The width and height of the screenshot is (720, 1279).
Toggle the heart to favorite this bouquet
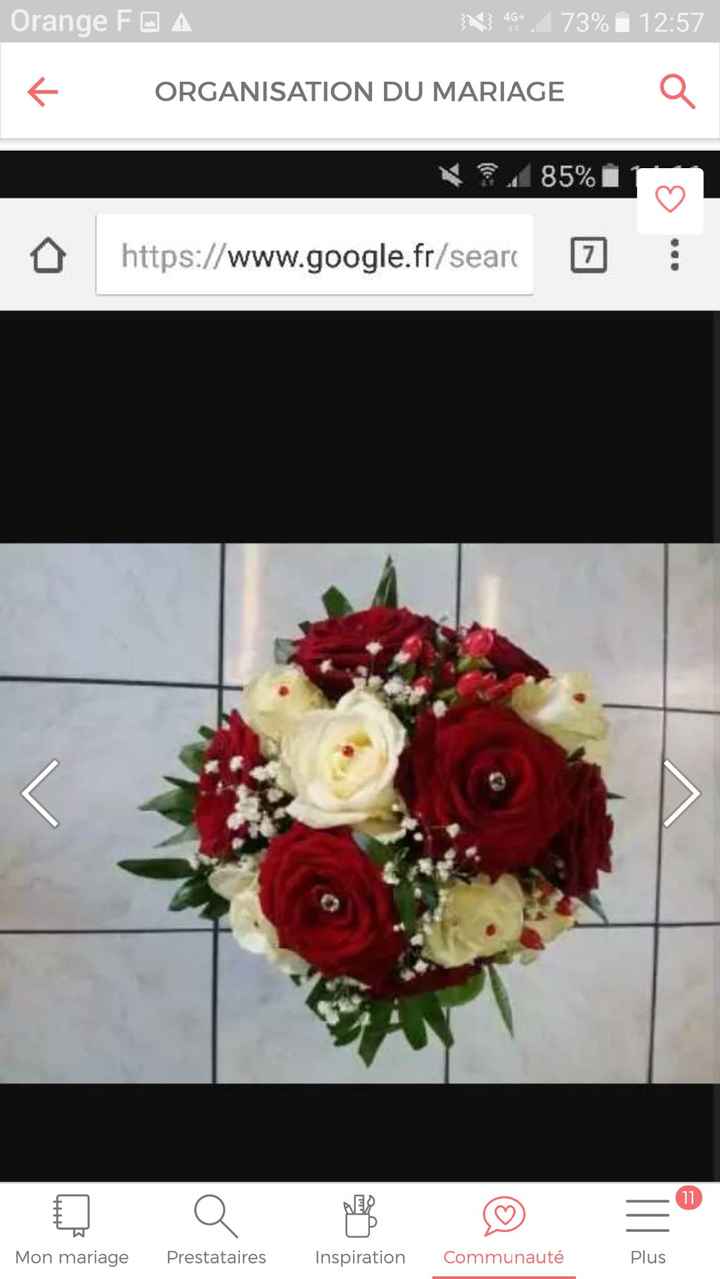click(669, 200)
